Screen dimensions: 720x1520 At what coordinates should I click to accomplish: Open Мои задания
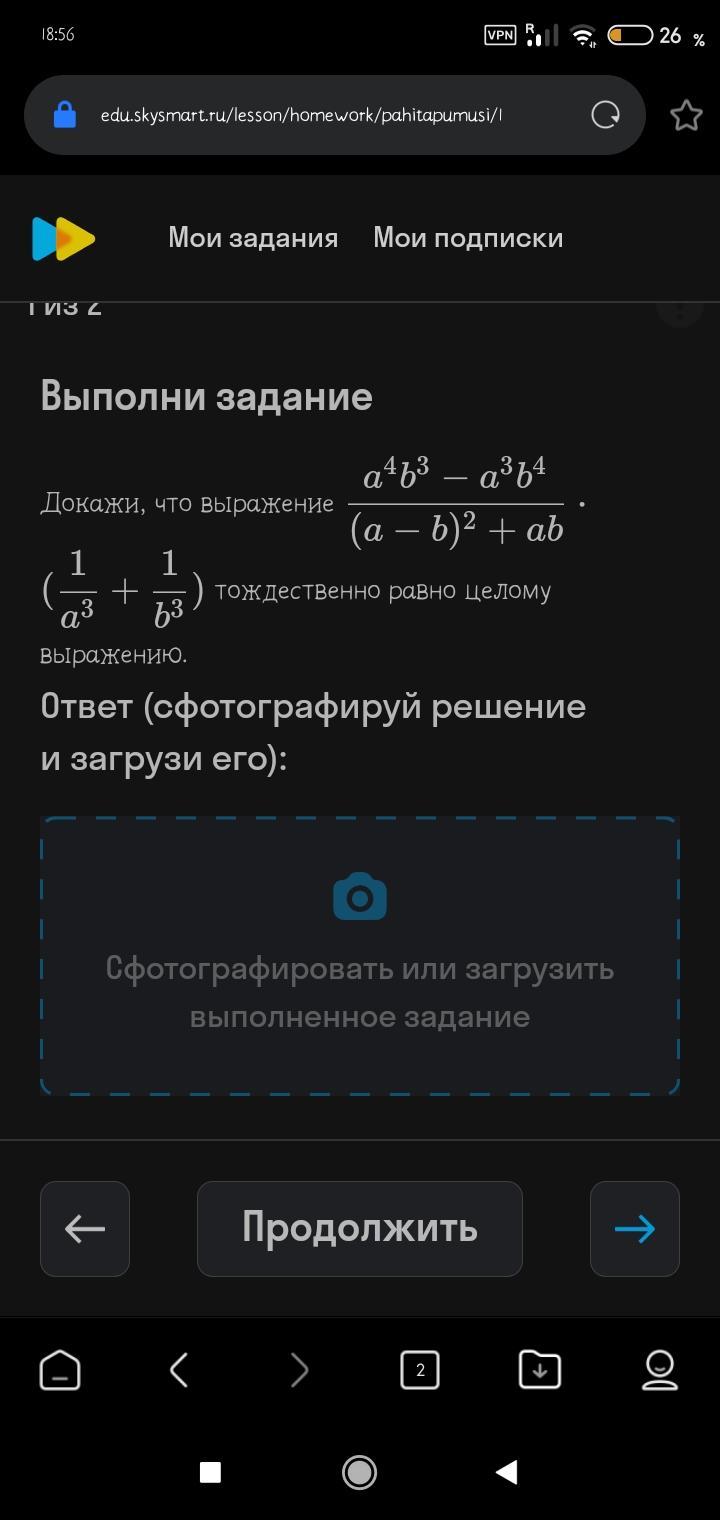pyautogui.click(x=253, y=238)
